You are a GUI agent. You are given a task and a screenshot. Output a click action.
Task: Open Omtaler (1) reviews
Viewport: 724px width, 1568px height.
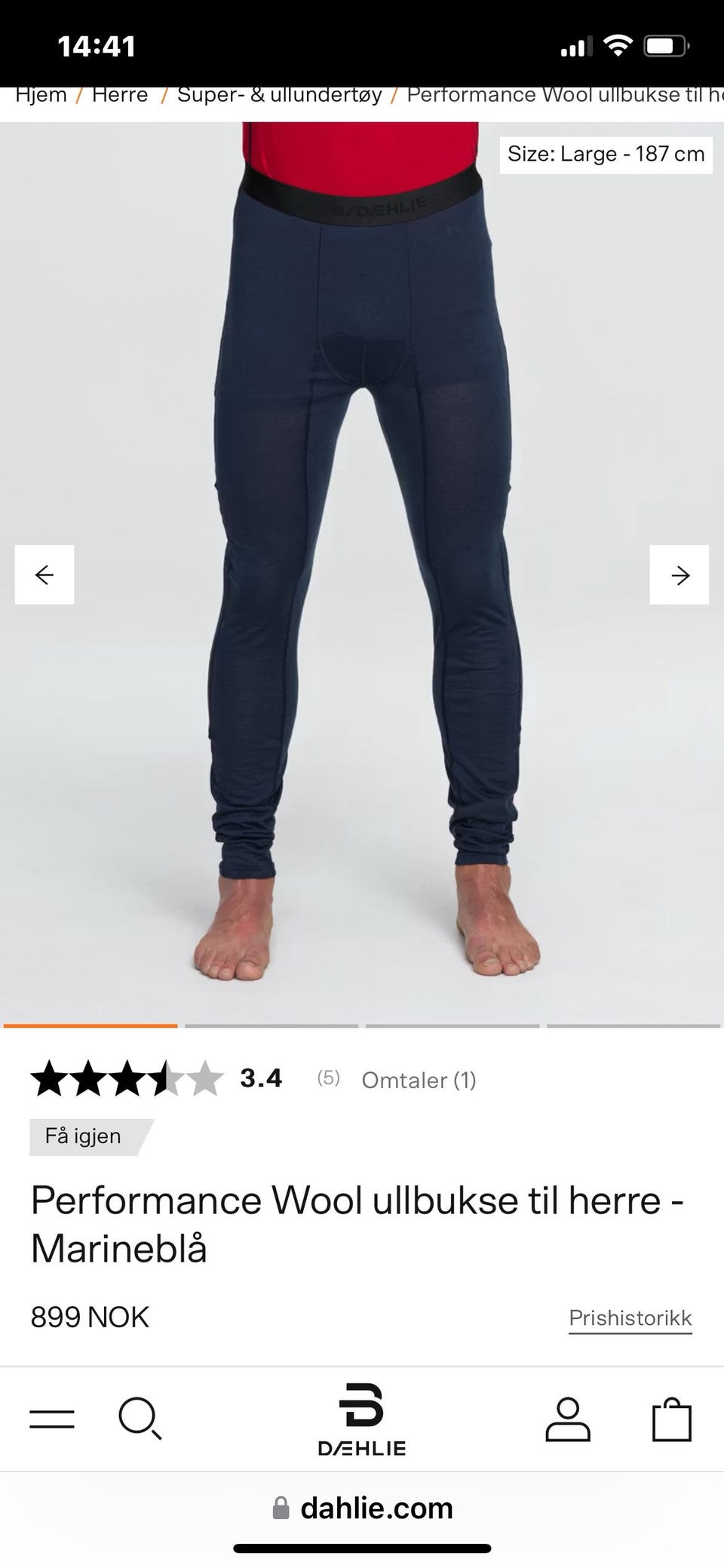419,1080
